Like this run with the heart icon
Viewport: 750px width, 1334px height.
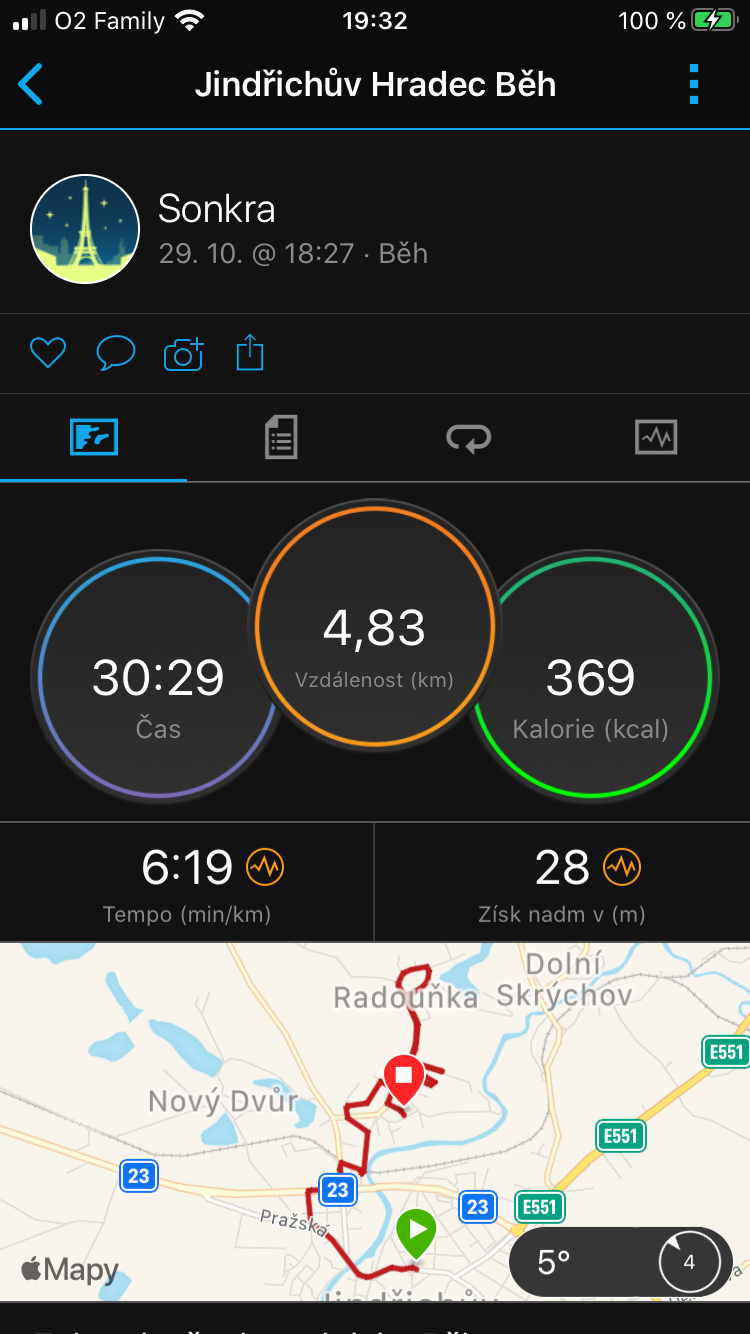[47, 353]
